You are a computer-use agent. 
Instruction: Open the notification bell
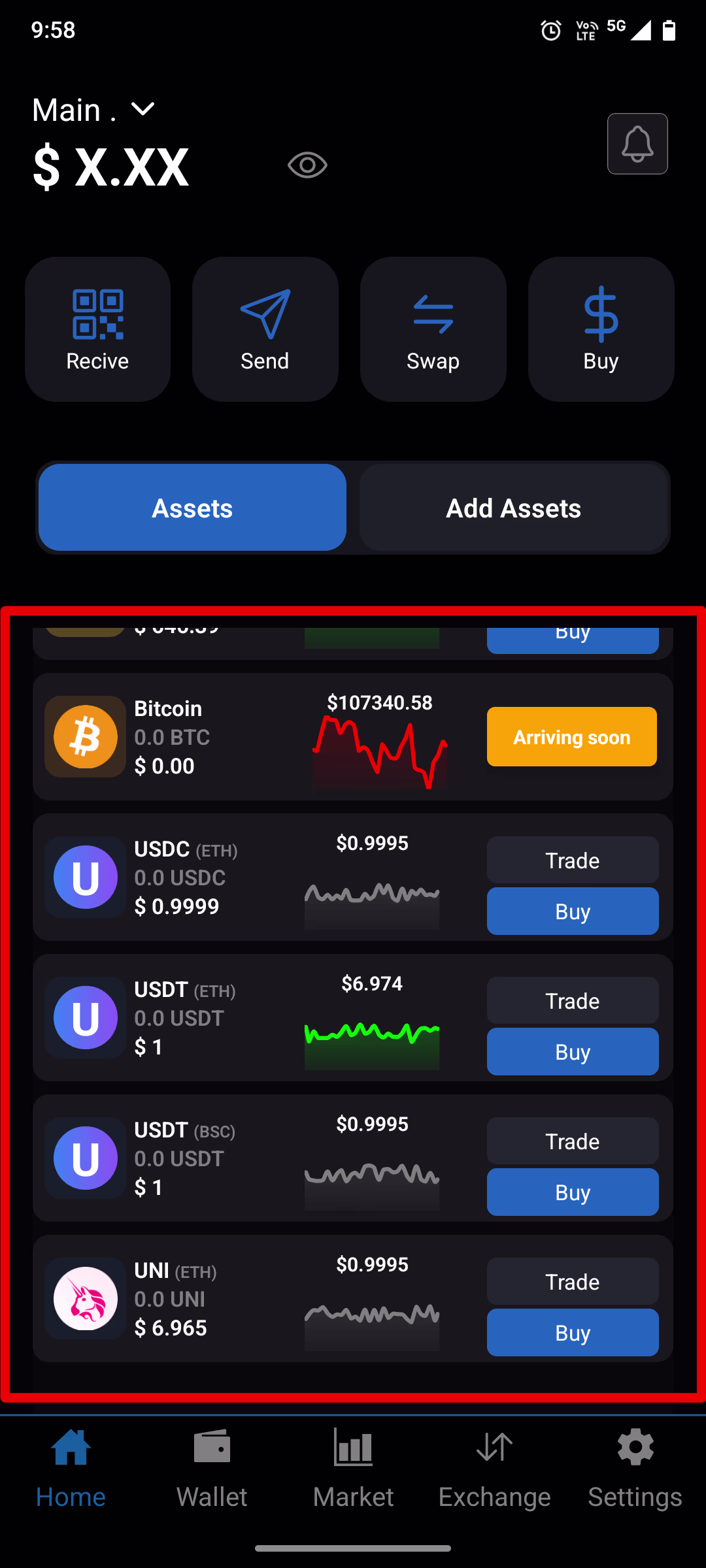tap(637, 144)
